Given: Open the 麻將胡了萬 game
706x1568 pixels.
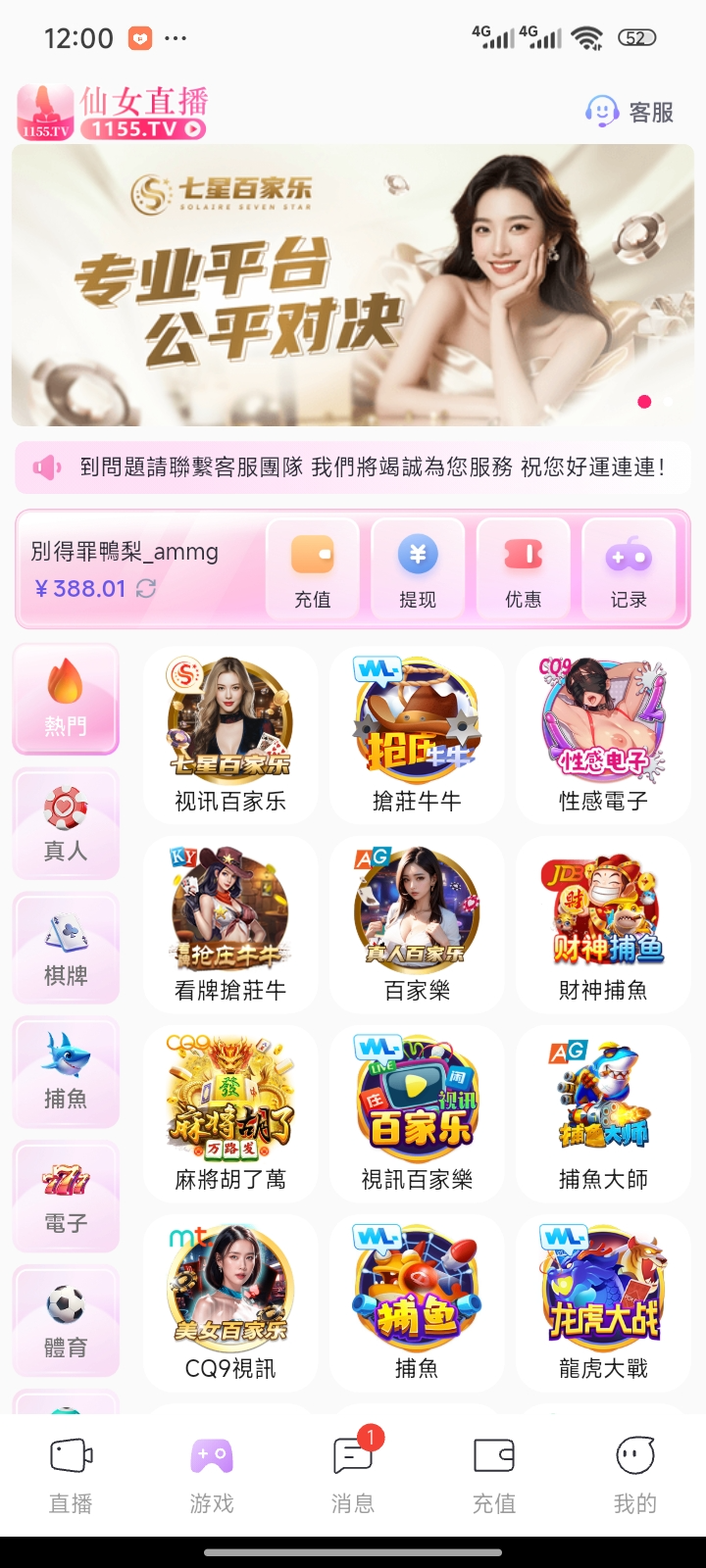Looking at the screenshot, I should [230, 1112].
